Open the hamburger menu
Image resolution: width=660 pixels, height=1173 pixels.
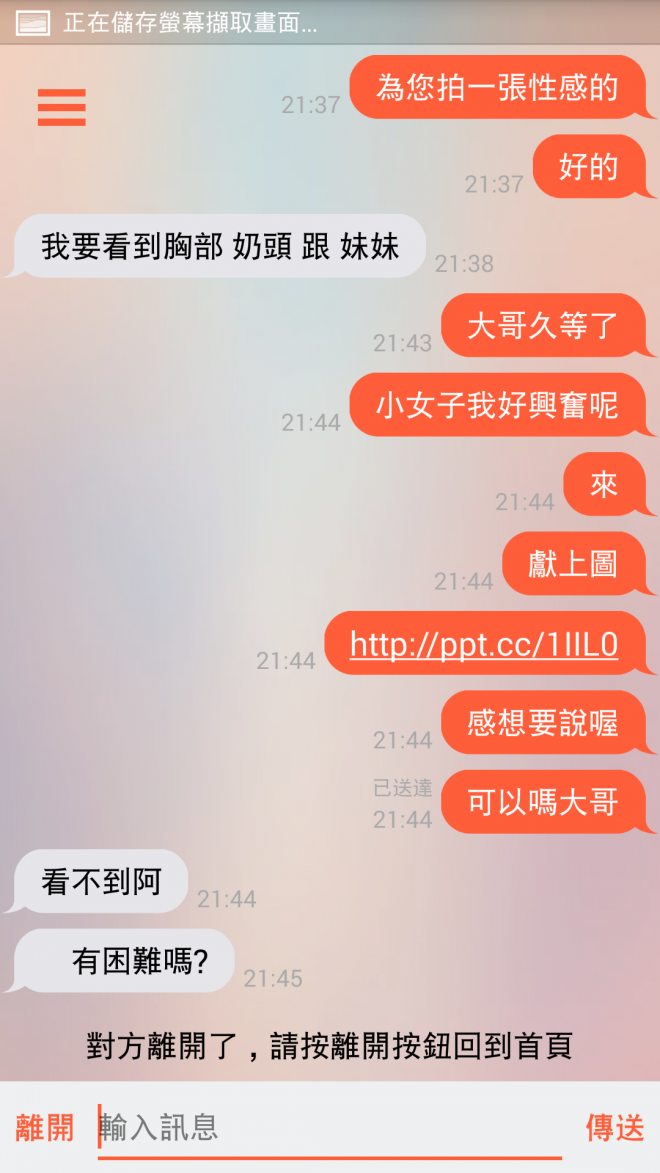[x=62, y=107]
